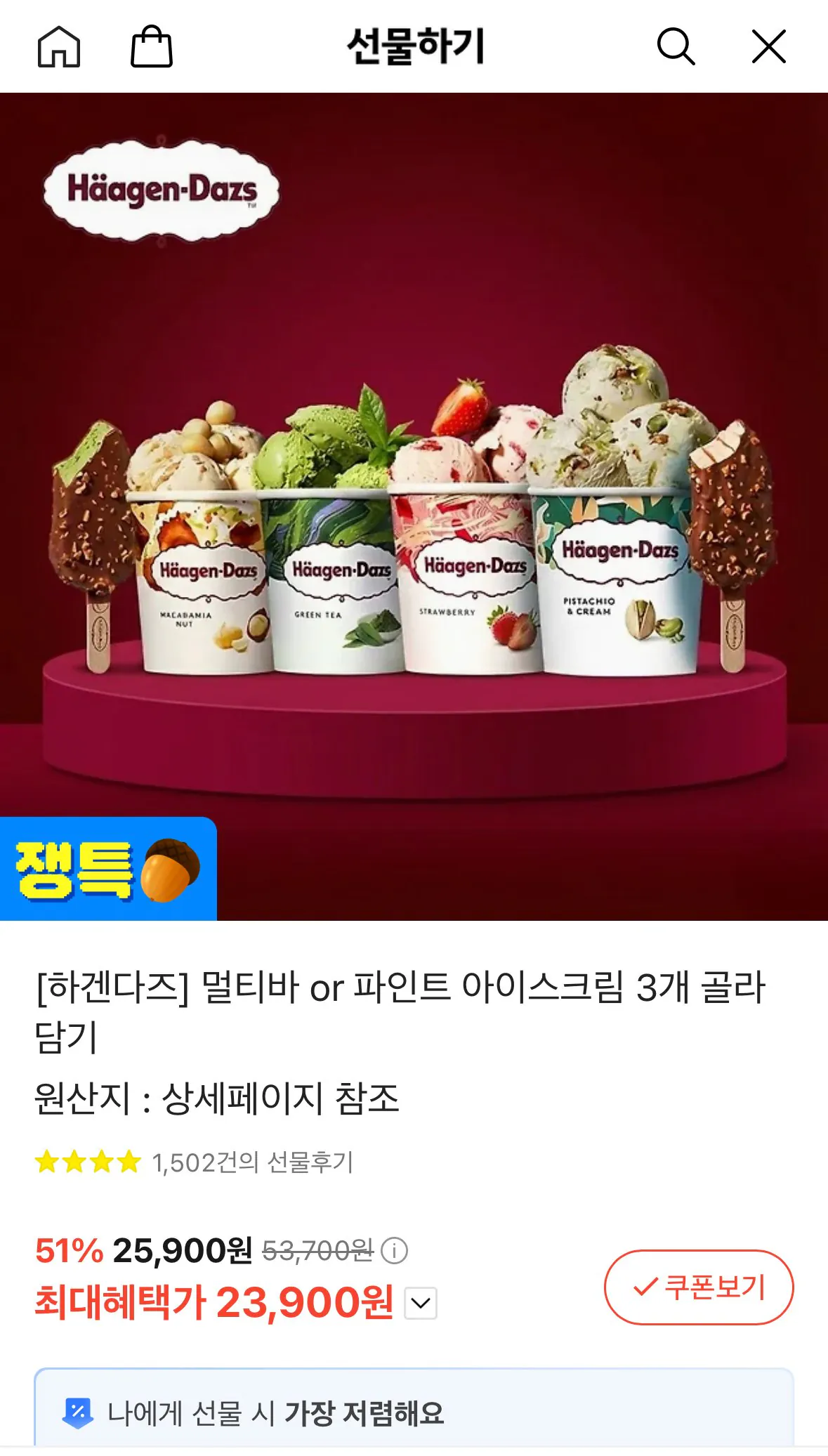
Task: Open the home screen via home icon
Action: (x=60, y=47)
